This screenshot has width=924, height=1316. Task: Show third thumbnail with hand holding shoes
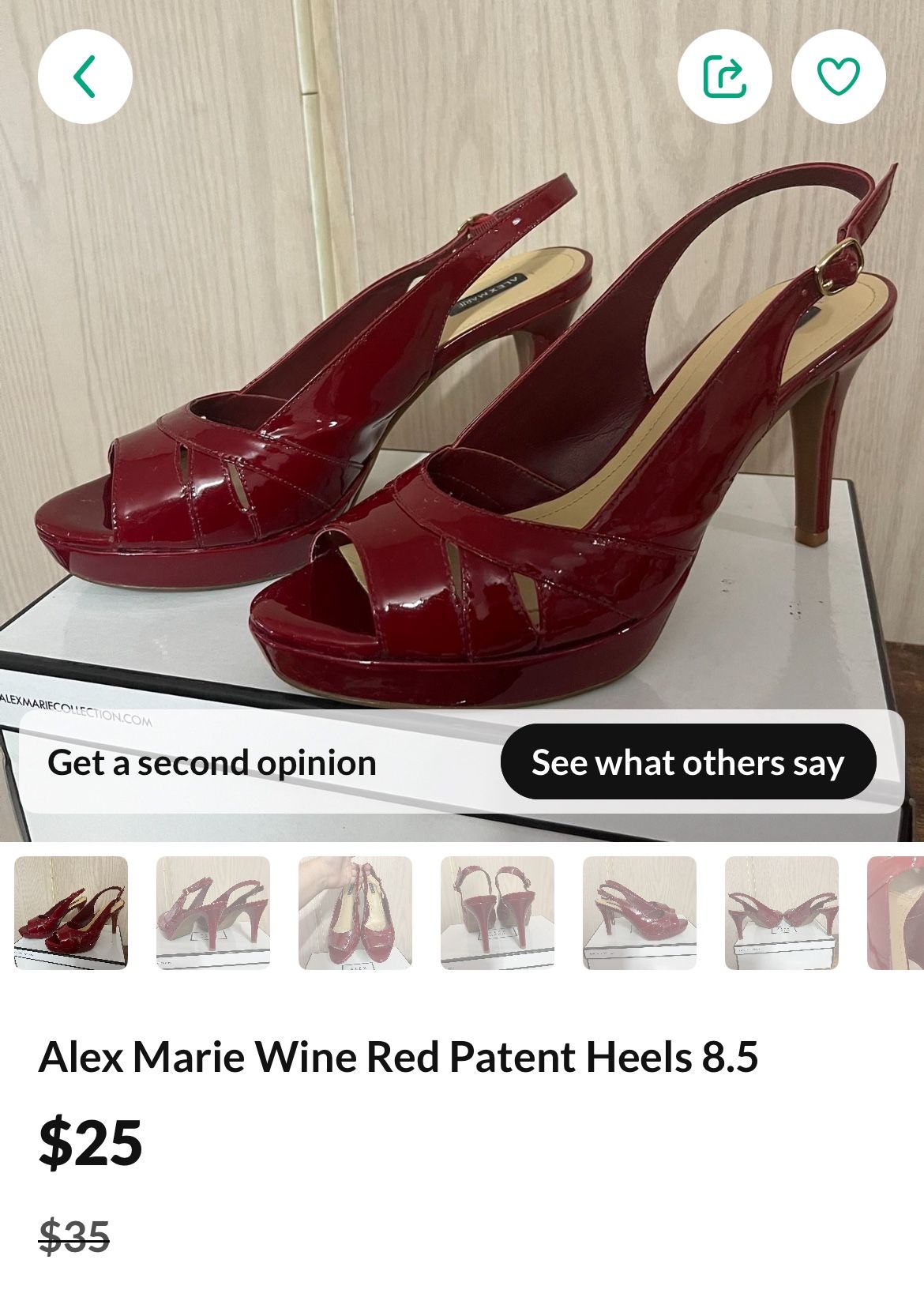click(355, 913)
